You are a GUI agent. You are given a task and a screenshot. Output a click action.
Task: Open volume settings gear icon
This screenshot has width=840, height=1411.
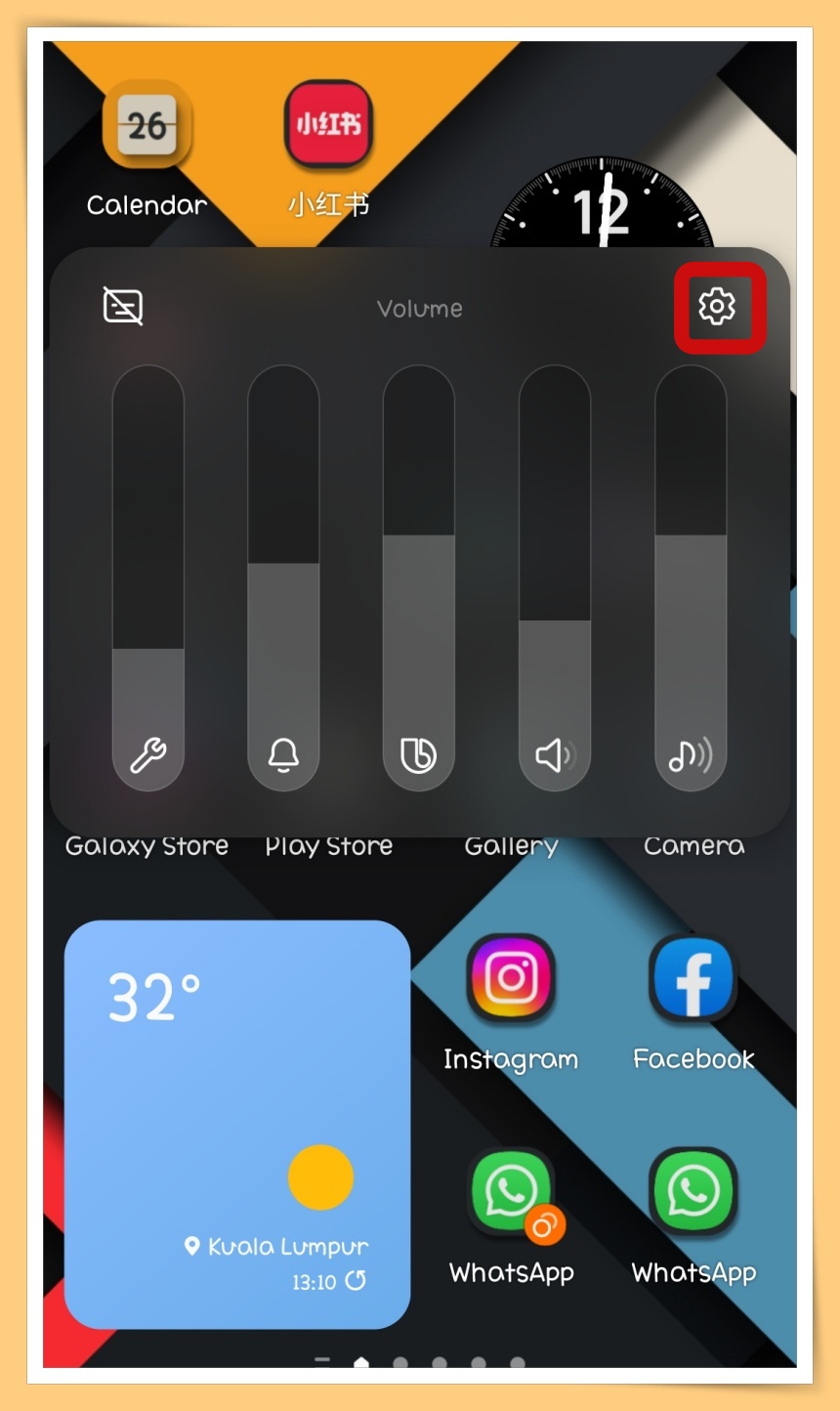(718, 307)
